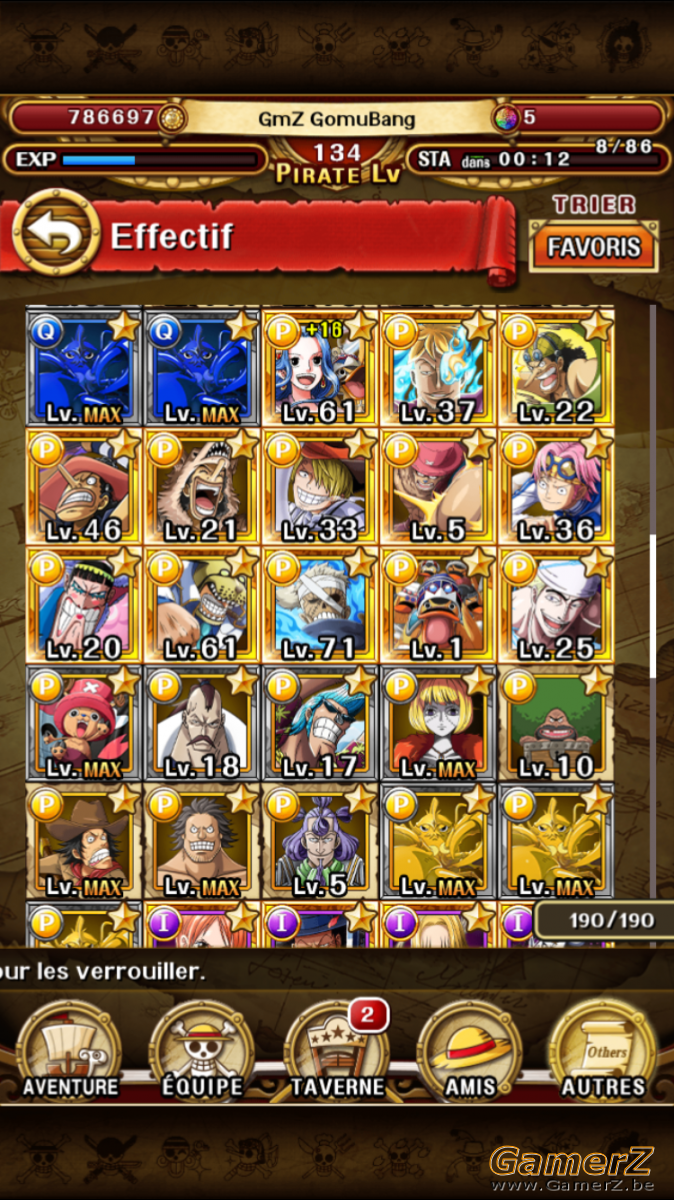The image size is (674, 1200).
Task: Select the Lv.61 character with +16
Action: 320,367
